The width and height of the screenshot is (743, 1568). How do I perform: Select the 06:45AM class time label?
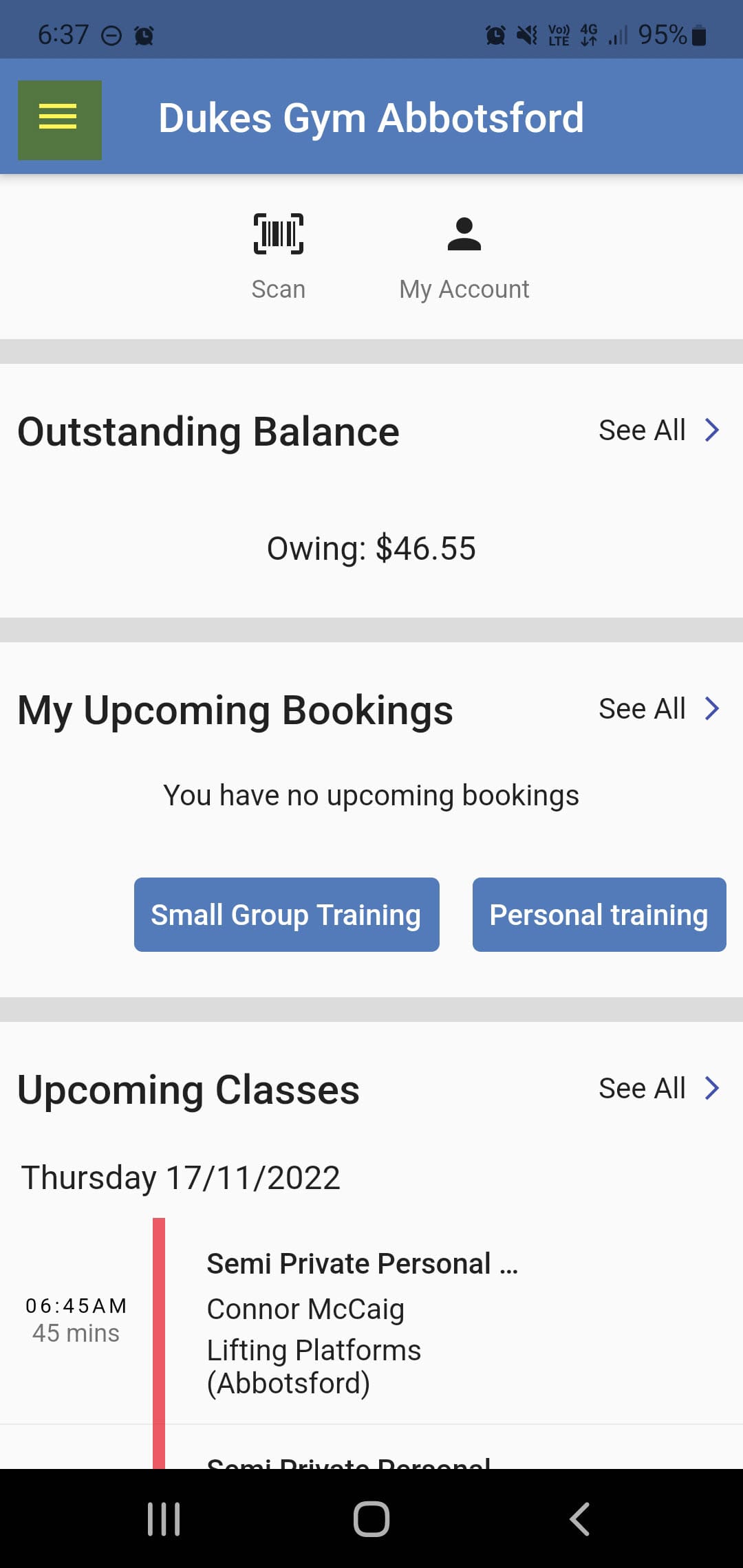(76, 1307)
